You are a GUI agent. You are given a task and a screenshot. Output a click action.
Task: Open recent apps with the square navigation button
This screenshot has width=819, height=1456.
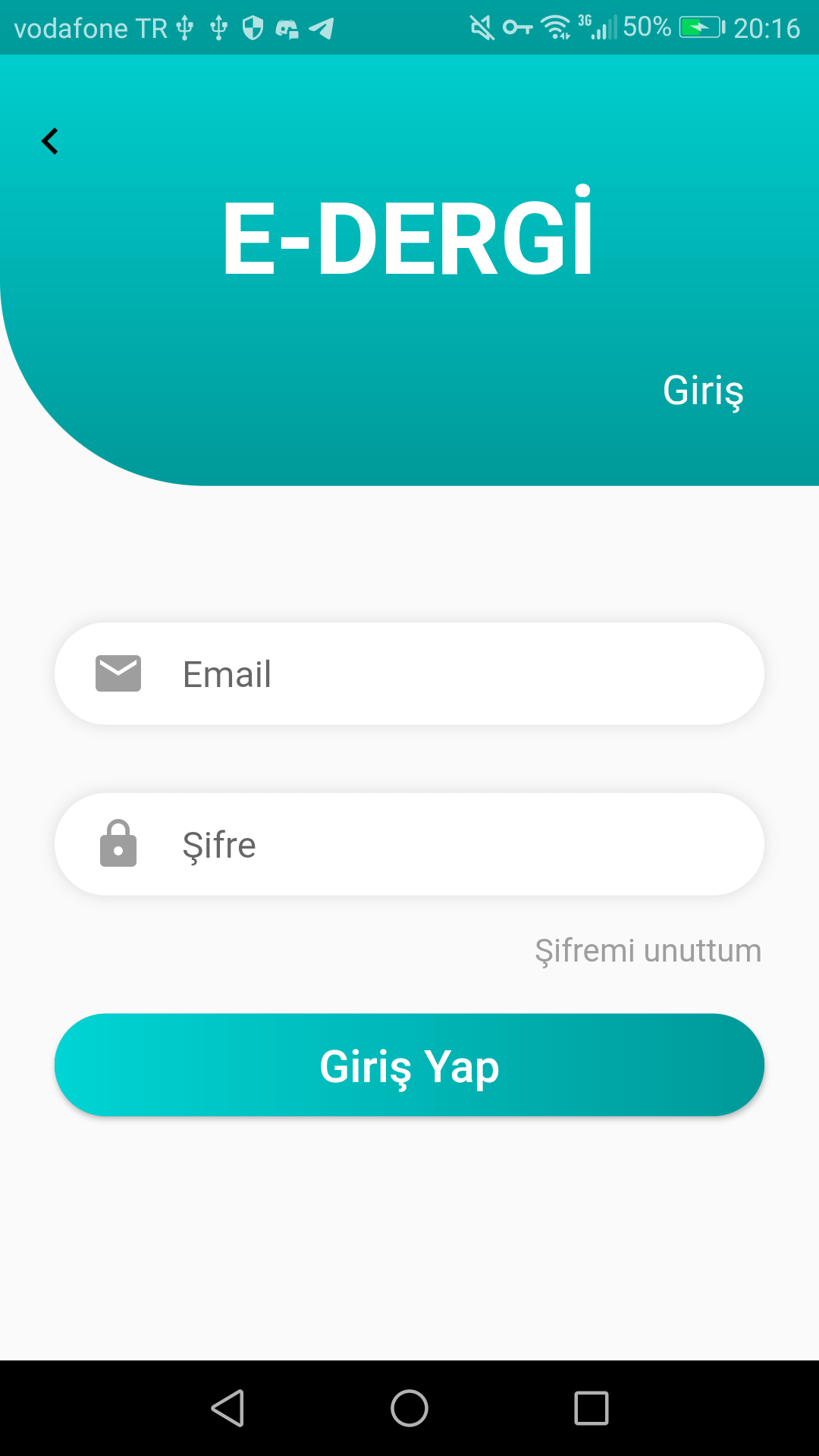(591, 1408)
